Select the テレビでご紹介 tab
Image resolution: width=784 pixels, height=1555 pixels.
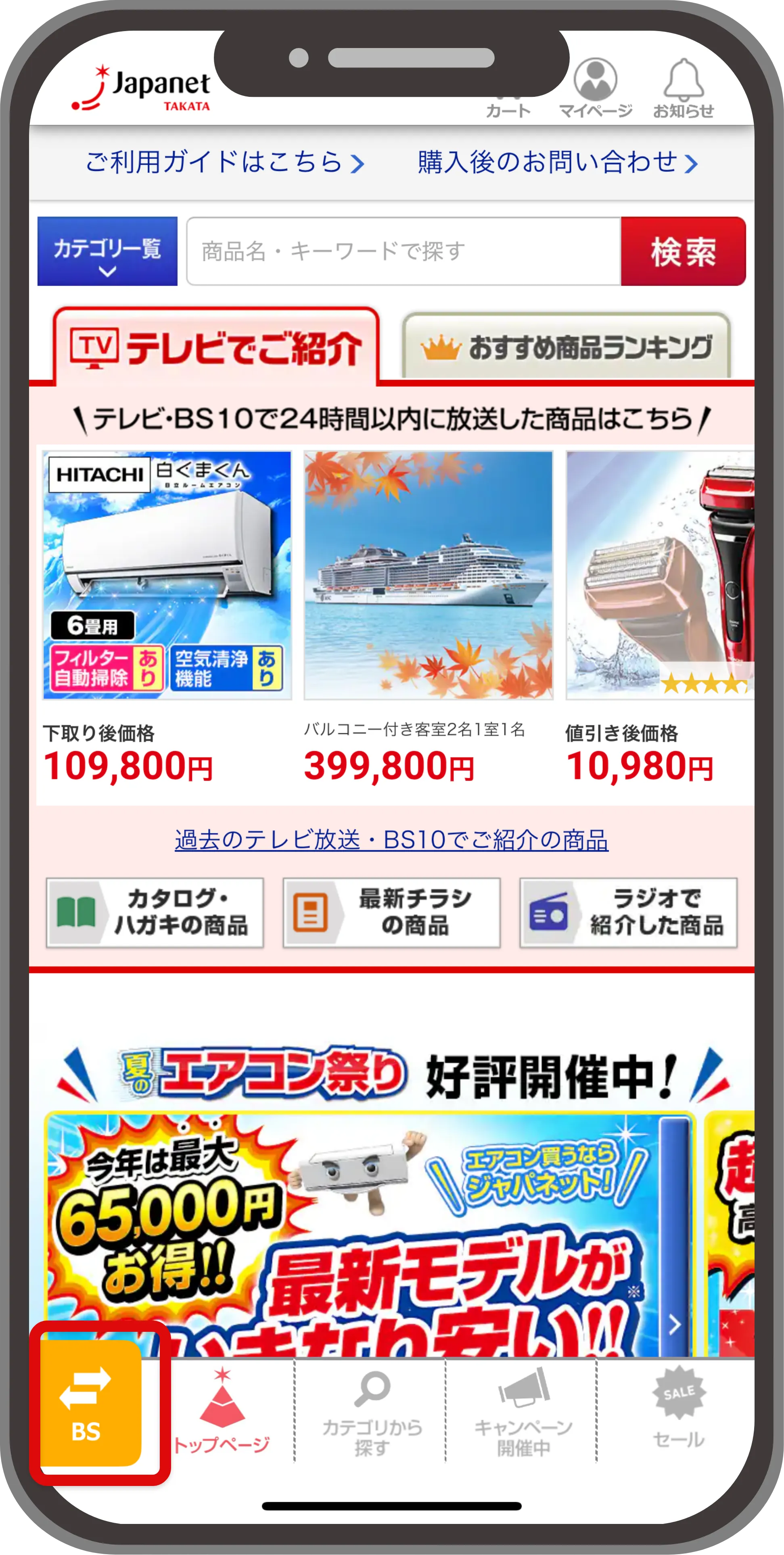coord(216,348)
